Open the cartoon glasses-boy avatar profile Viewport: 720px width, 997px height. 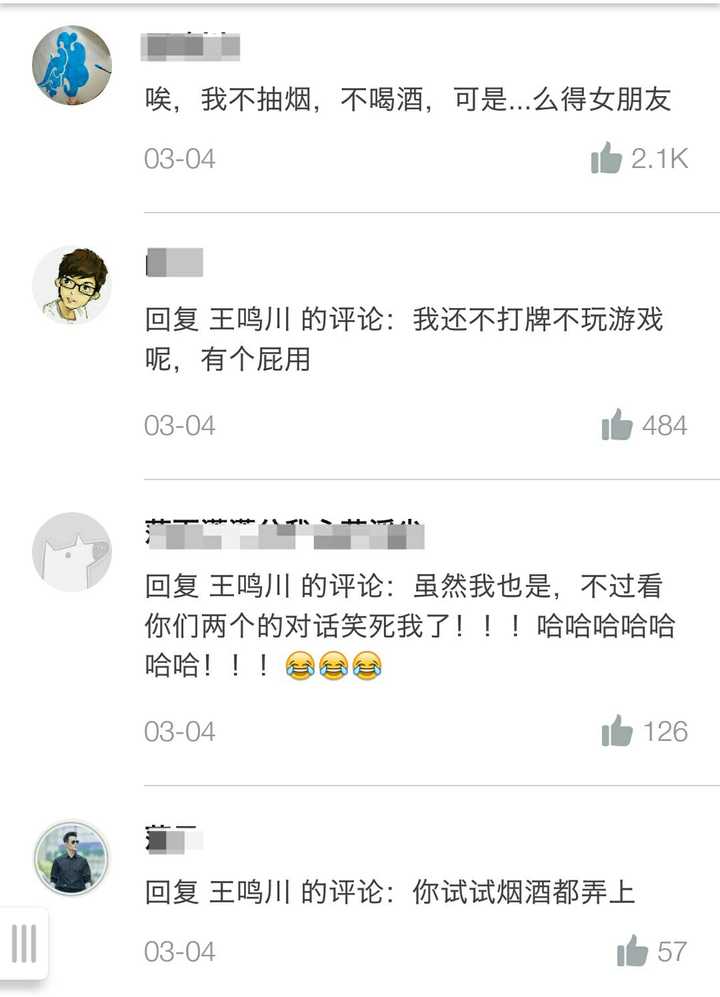72,285
